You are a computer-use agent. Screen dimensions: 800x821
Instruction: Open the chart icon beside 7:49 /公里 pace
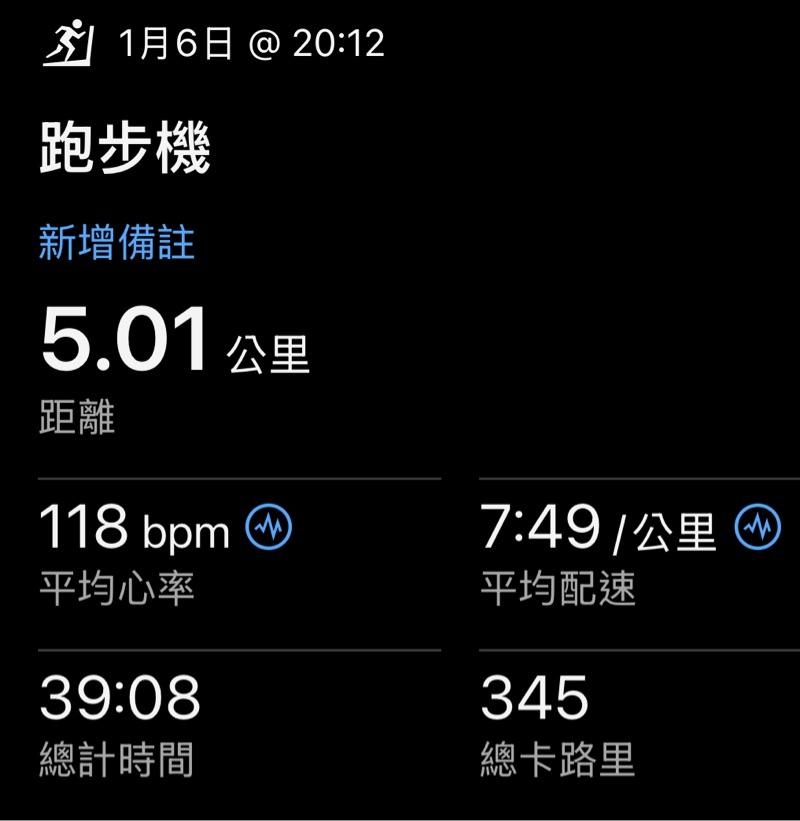pos(757,527)
